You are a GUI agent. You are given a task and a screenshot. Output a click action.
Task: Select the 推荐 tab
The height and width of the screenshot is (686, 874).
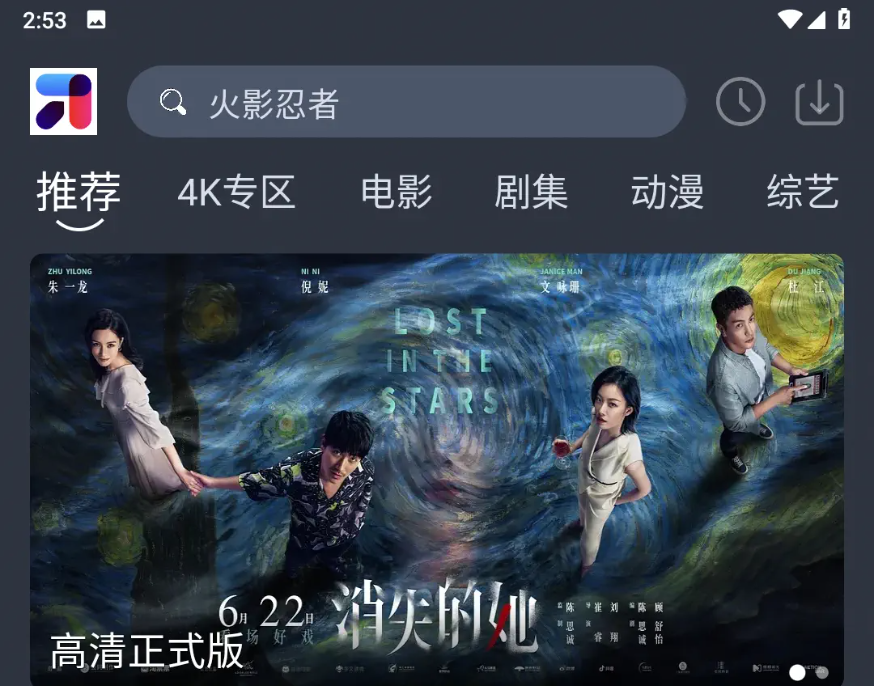[79, 192]
